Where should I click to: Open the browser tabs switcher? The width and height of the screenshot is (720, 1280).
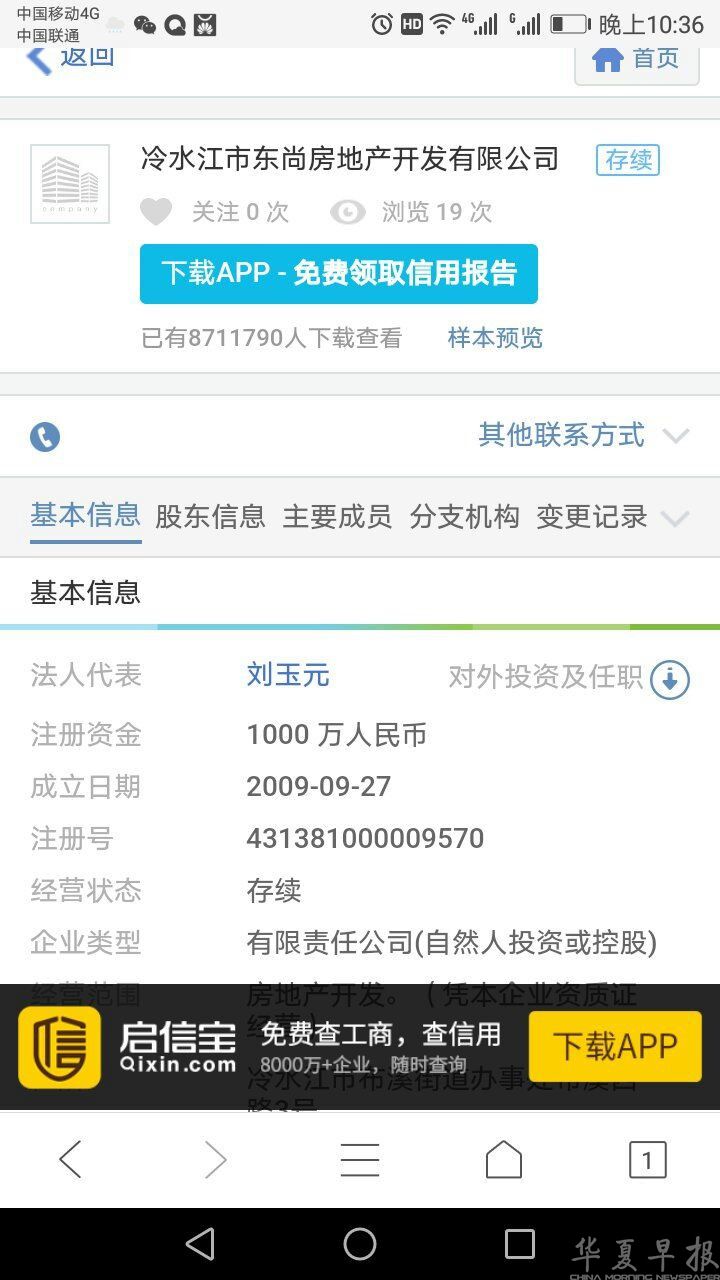coord(647,1160)
